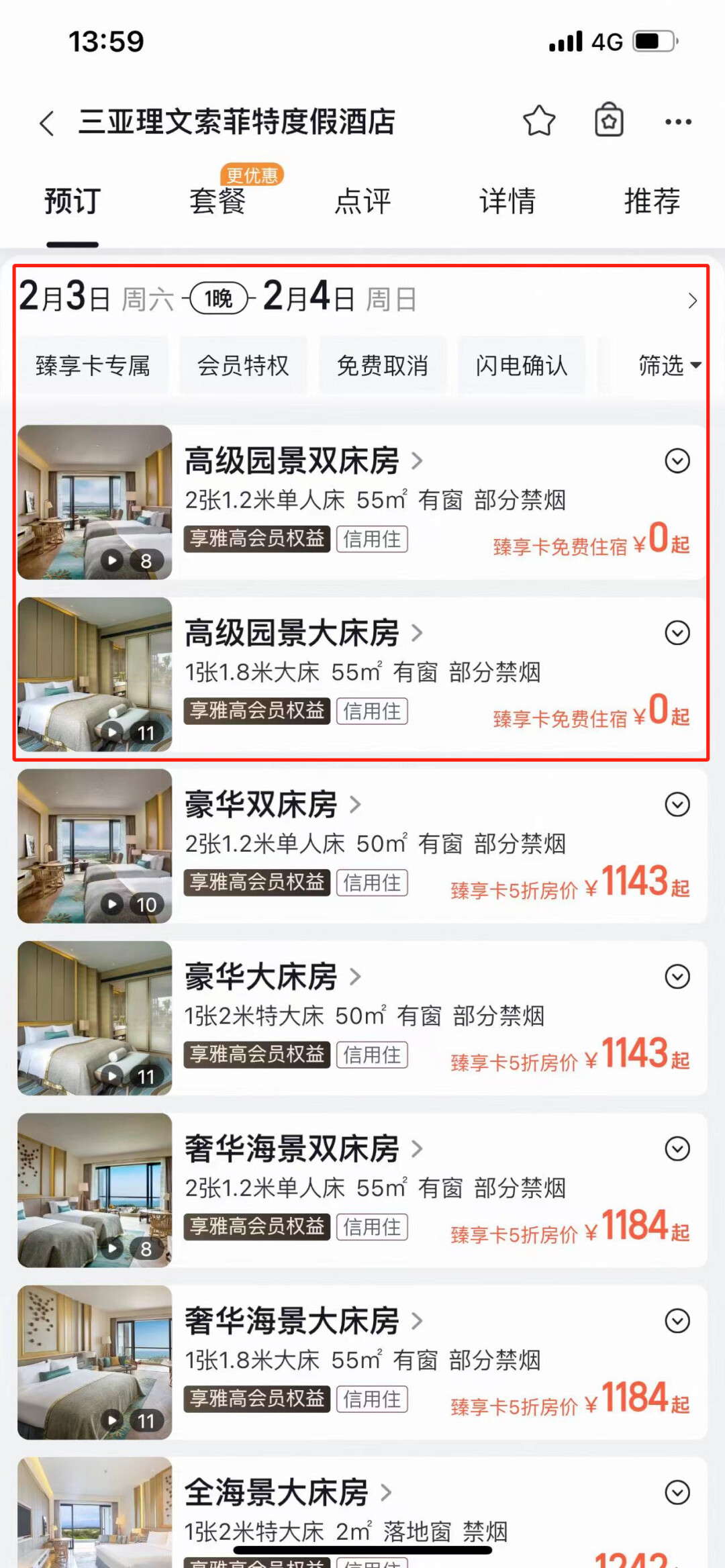Expand the 豪华大床房 rate options
The width and height of the screenshot is (725, 1568).
click(x=677, y=977)
